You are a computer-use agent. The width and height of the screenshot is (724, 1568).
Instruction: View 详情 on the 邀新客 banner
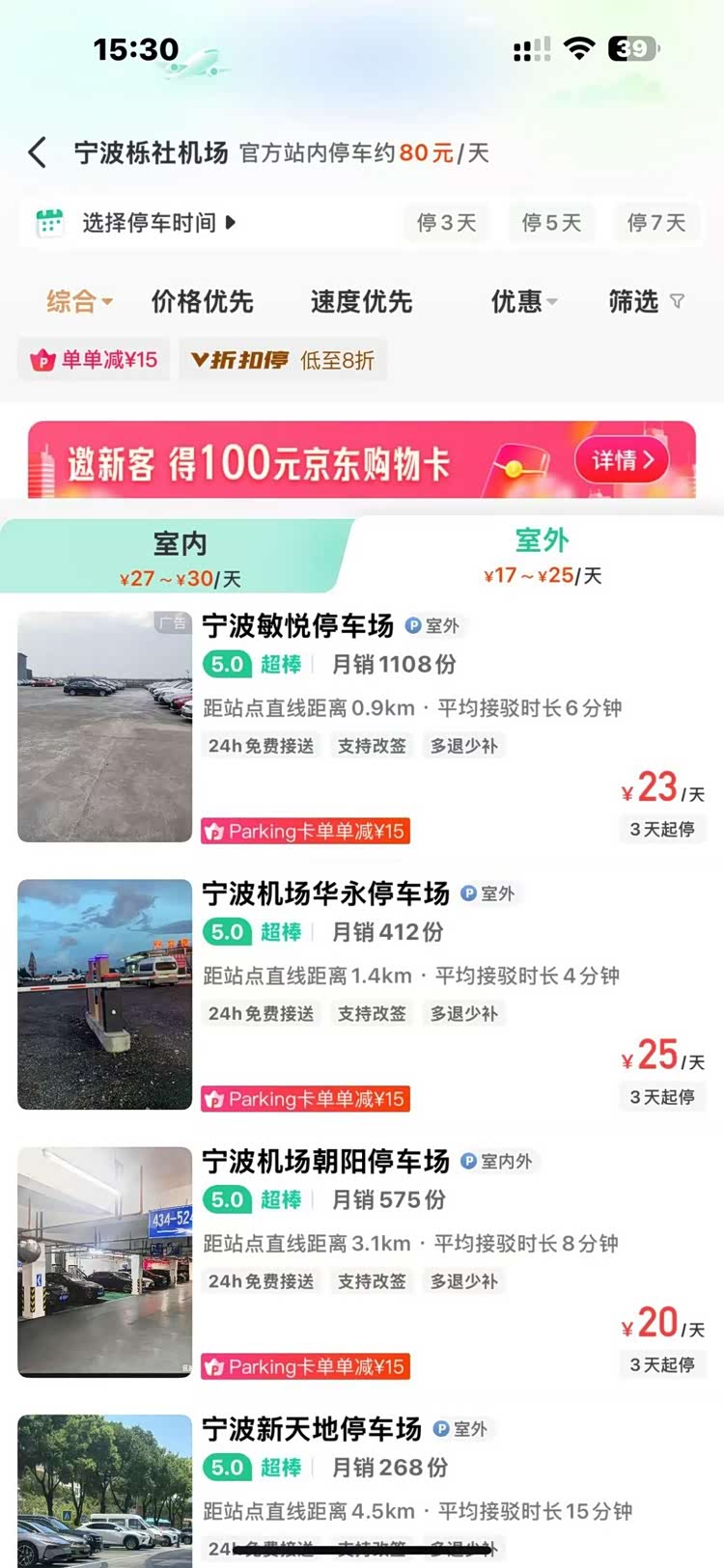pos(623,460)
